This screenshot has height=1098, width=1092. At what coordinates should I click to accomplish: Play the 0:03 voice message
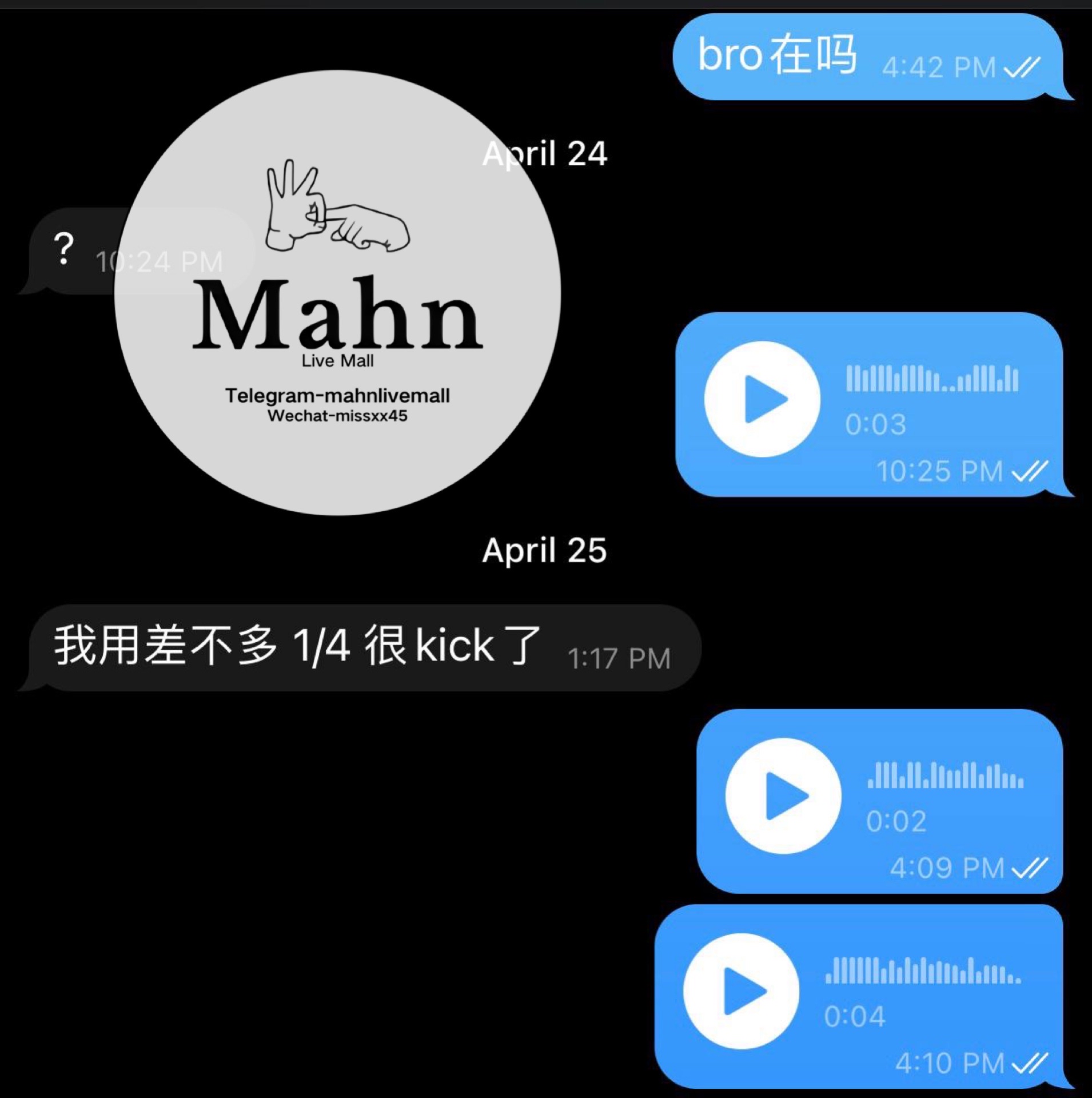(762, 399)
